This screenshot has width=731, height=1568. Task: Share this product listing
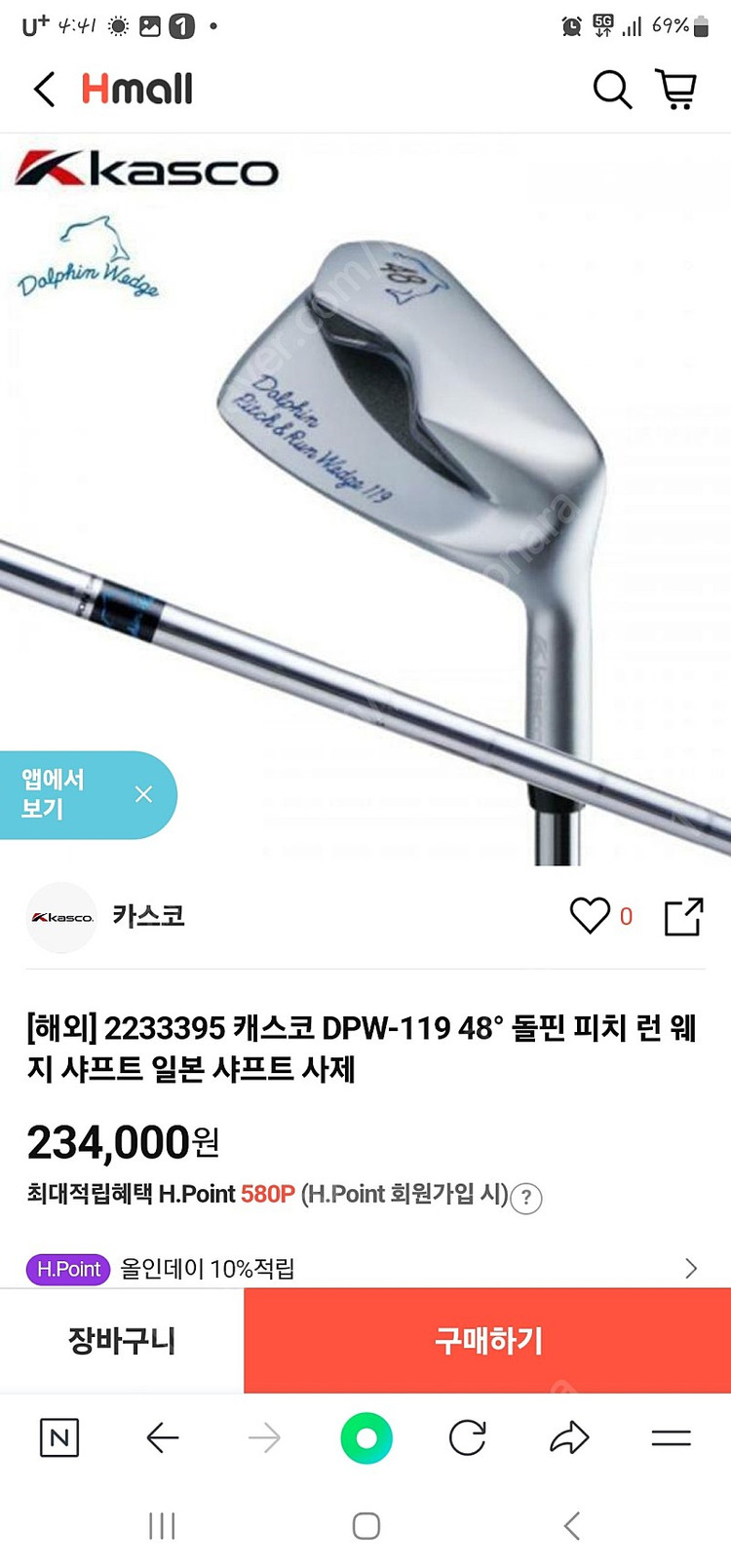pyautogui.click(x=683, y=917)
